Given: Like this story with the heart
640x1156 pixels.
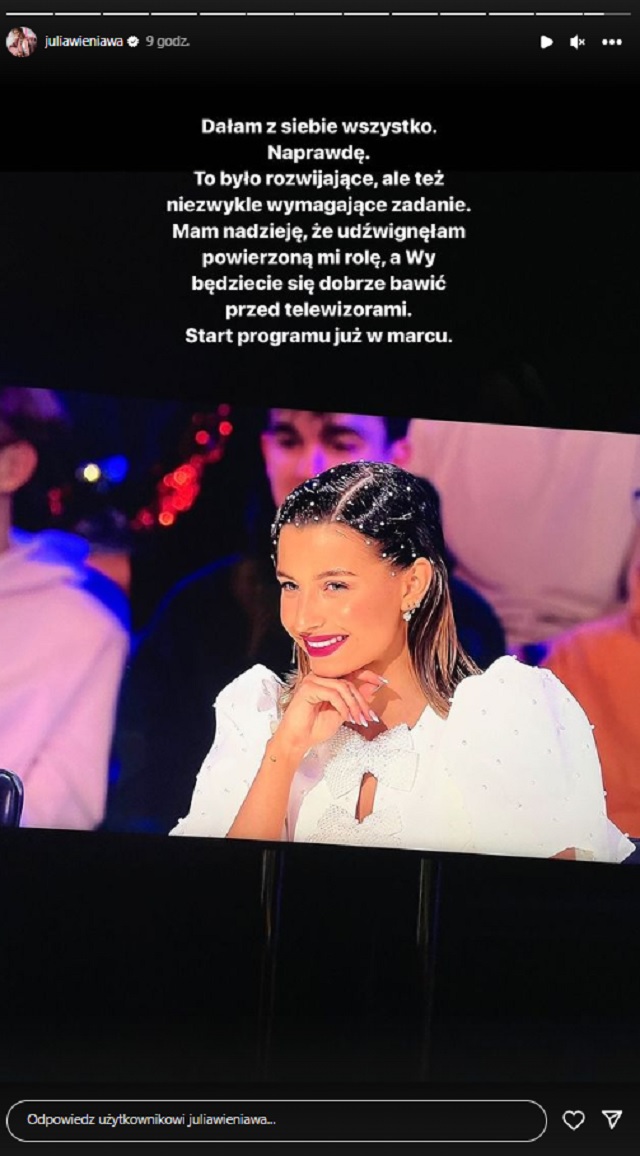Looking at the screenshot, I should pos(573,1120).
